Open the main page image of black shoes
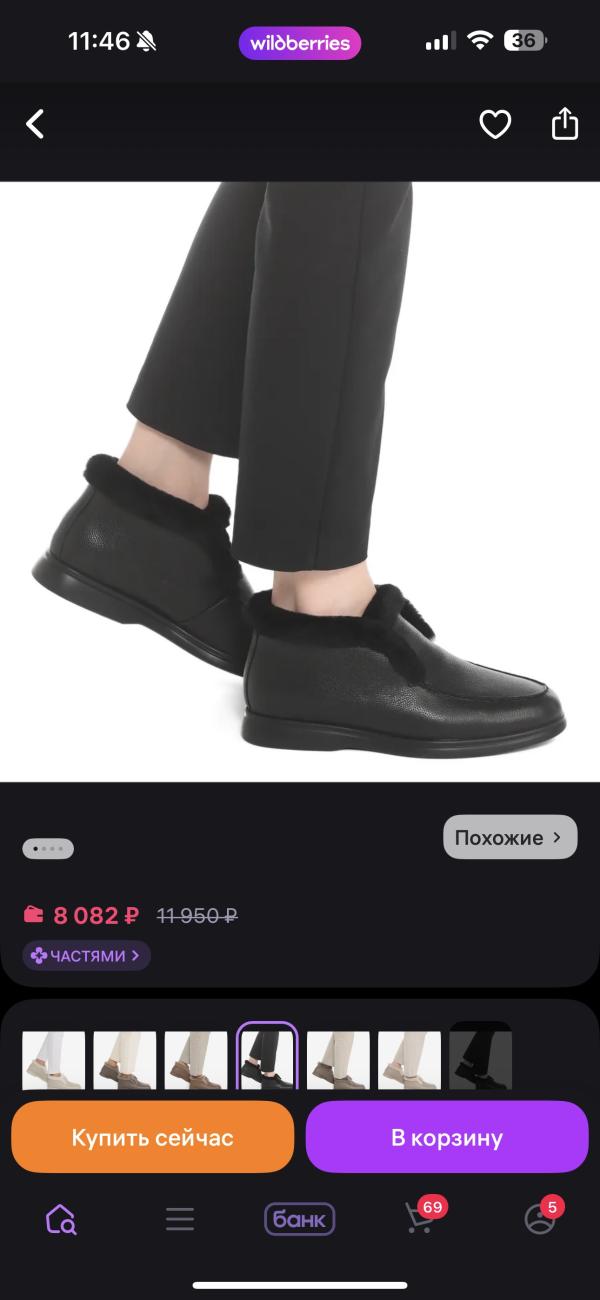 pos(300,480)
